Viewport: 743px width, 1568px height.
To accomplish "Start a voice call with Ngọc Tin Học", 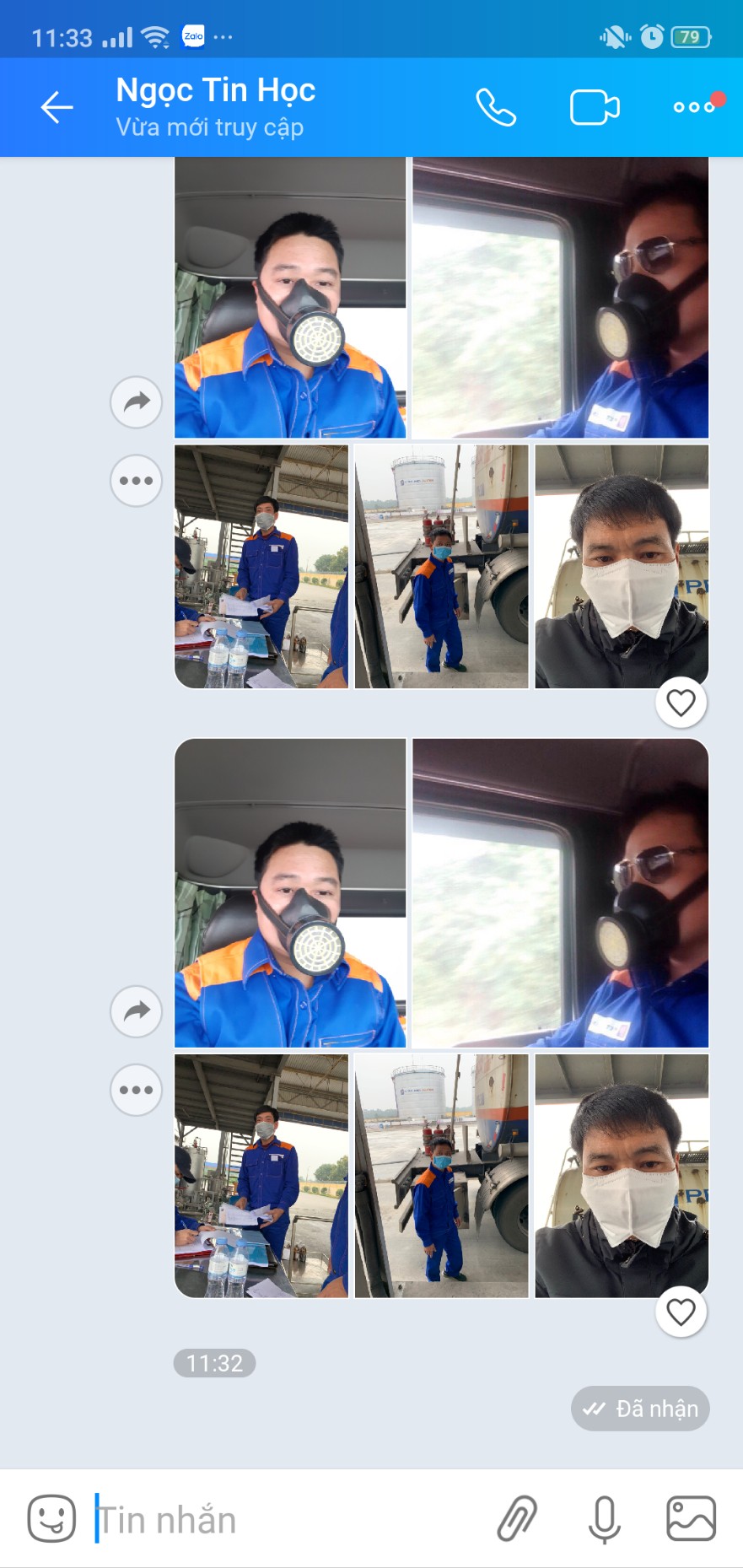I will tap(496, 107).
